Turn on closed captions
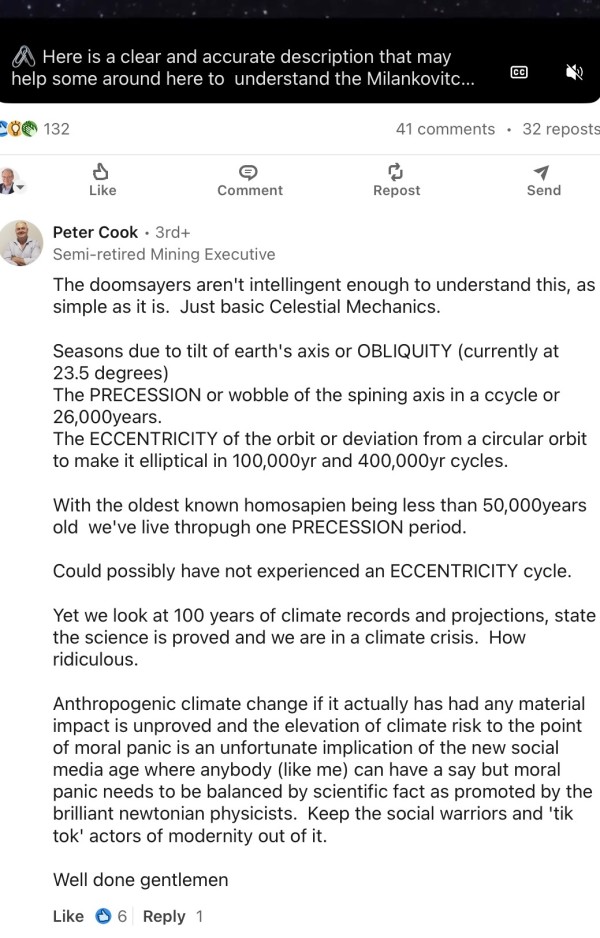600x938 pixels. click(519, 72)
